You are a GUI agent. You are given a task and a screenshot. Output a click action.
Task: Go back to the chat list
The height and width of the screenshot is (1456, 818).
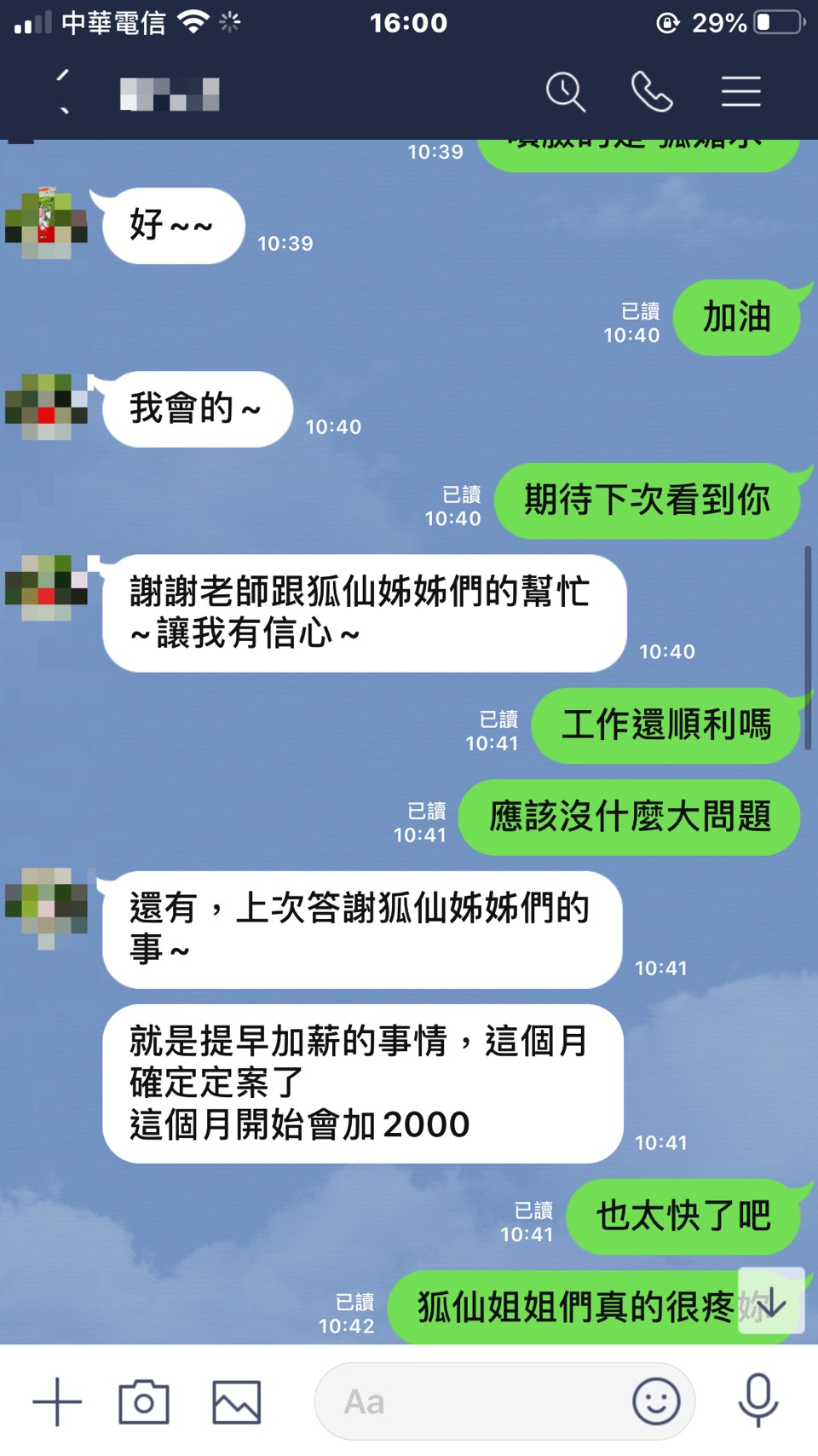(x=63, y=92)
